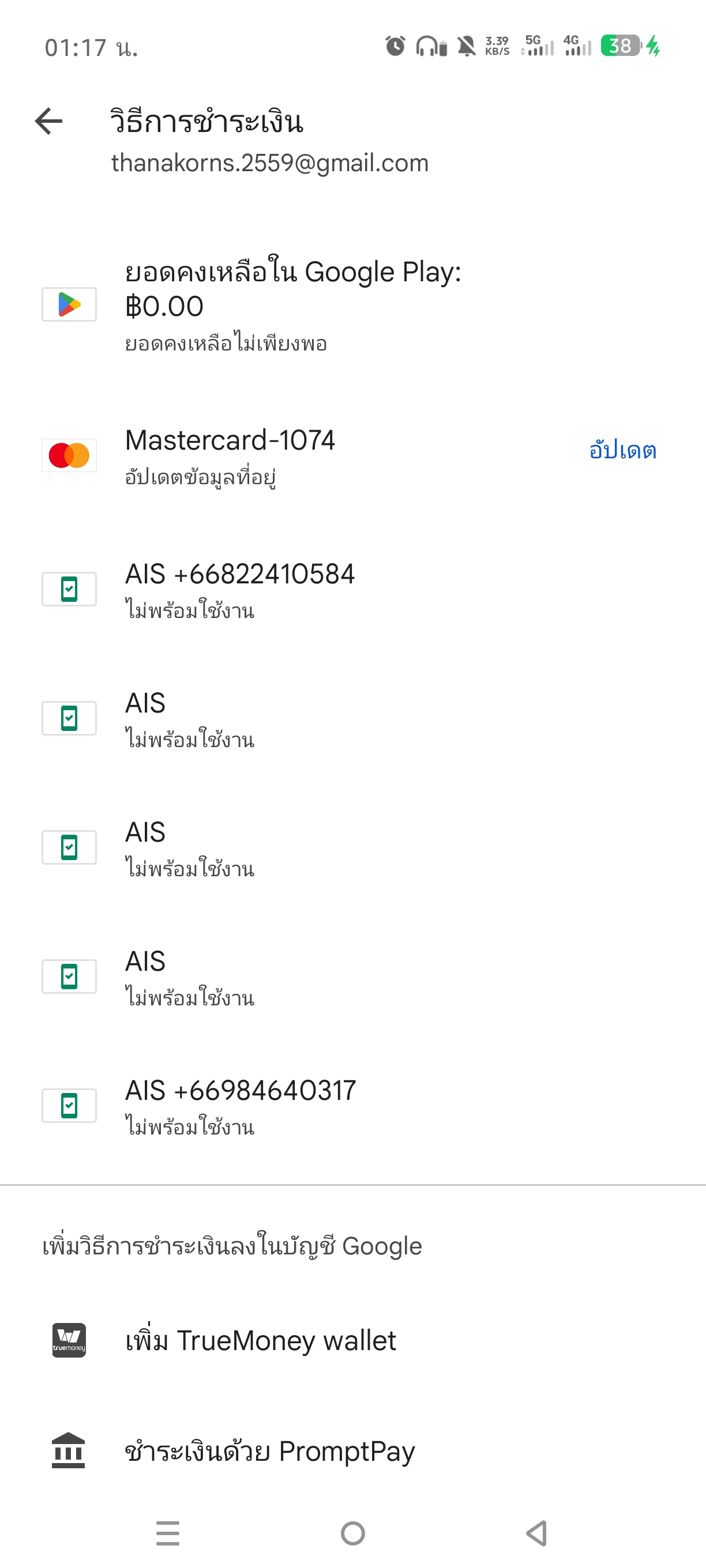The image size is (706, 1568).
Task: Open recent apps from navigation bar
Action: coord(167,1533)
